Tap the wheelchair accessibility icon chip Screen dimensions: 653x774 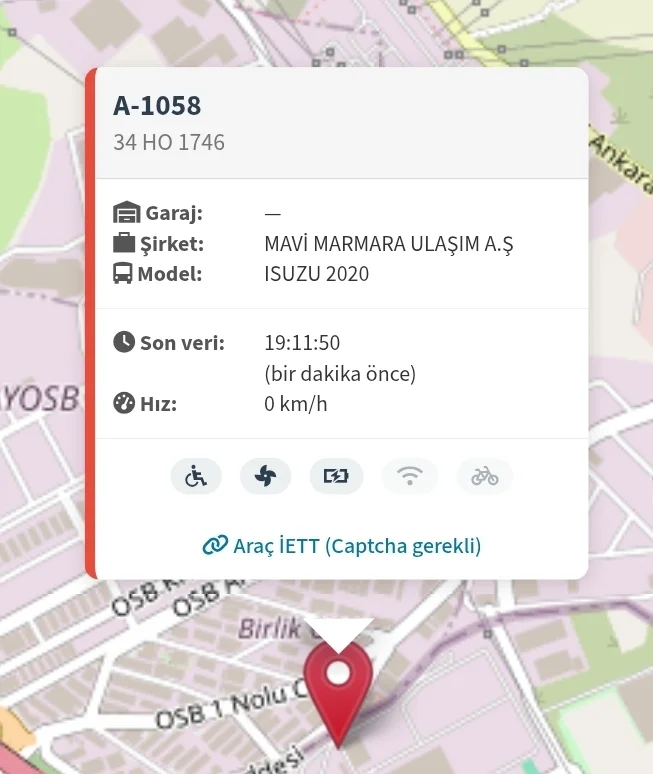click(x=196, y=476)
